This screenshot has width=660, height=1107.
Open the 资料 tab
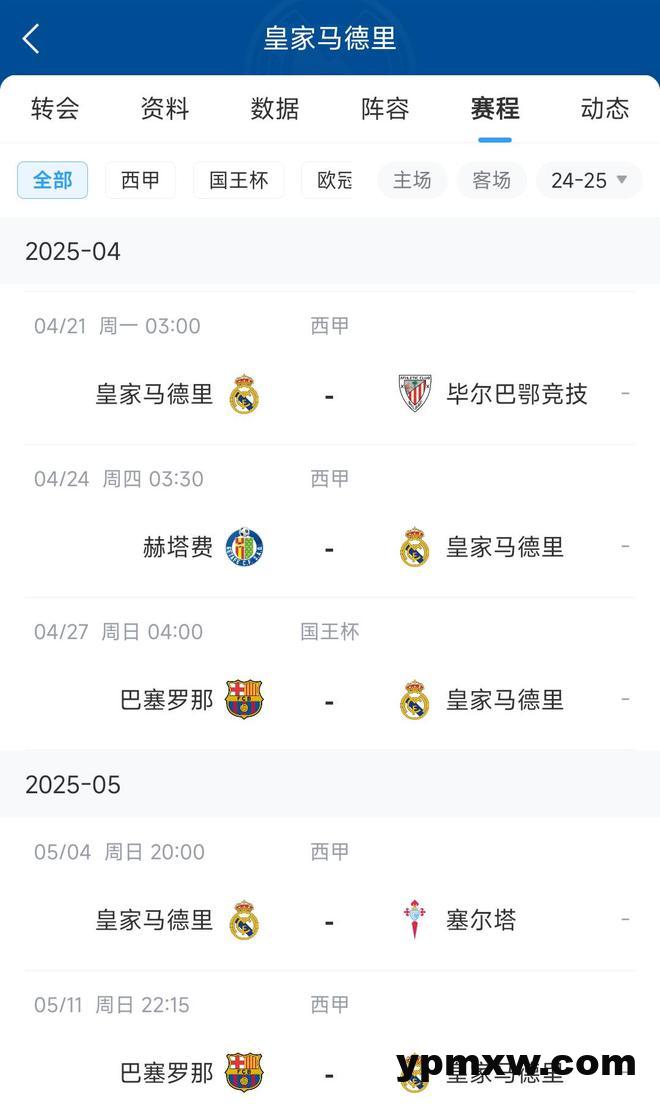(x=164, y=109)
